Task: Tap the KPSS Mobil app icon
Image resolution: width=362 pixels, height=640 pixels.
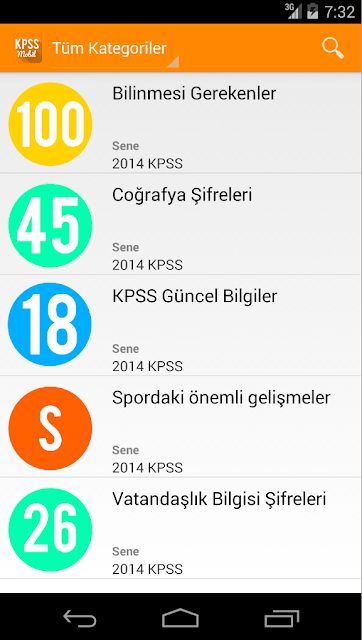Action: [27, 48]
